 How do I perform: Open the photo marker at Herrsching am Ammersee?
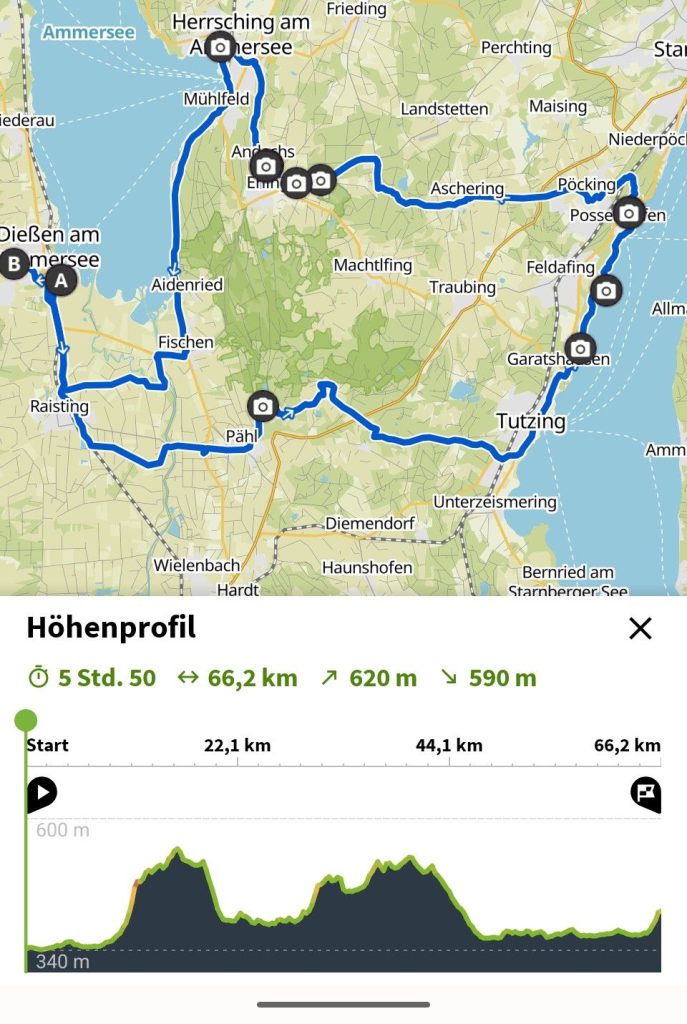(220, 47)
